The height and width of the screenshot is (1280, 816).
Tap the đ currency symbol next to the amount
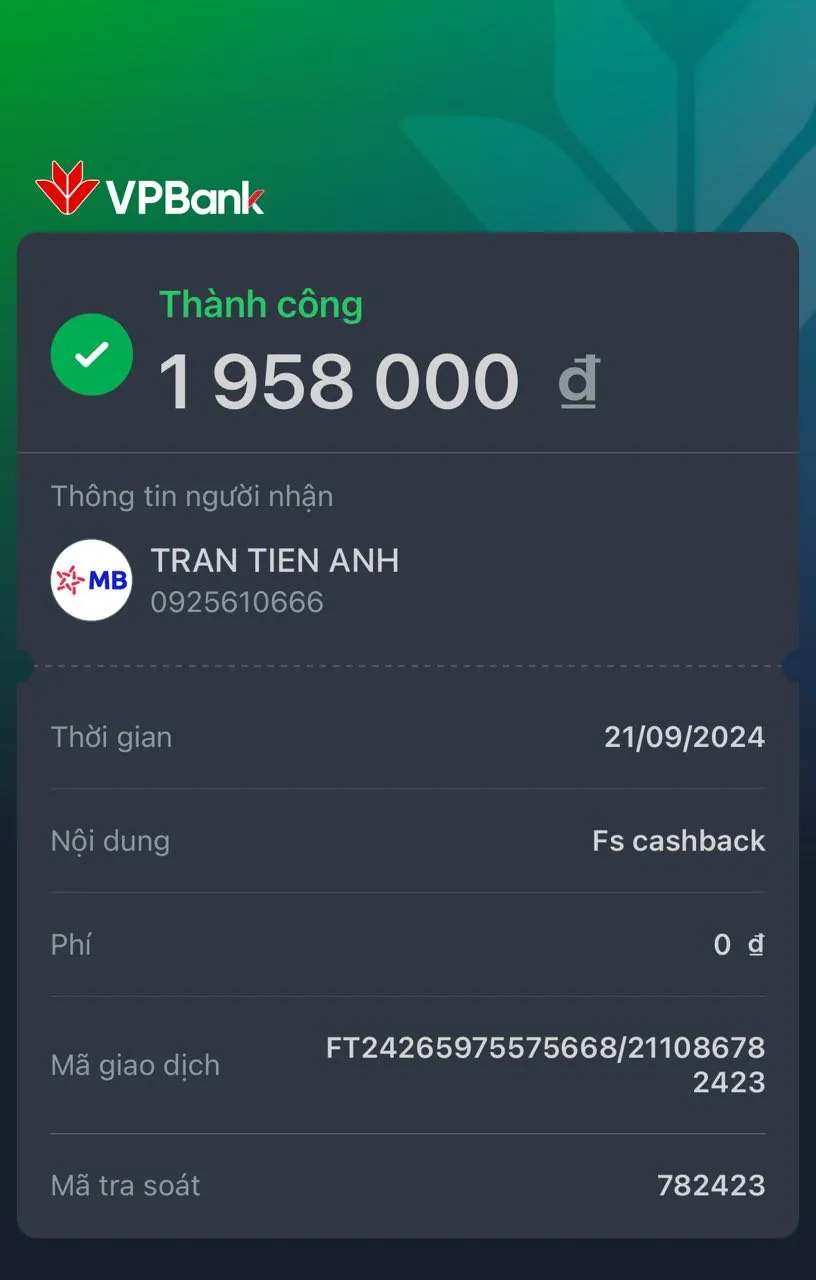pos(579,380)
